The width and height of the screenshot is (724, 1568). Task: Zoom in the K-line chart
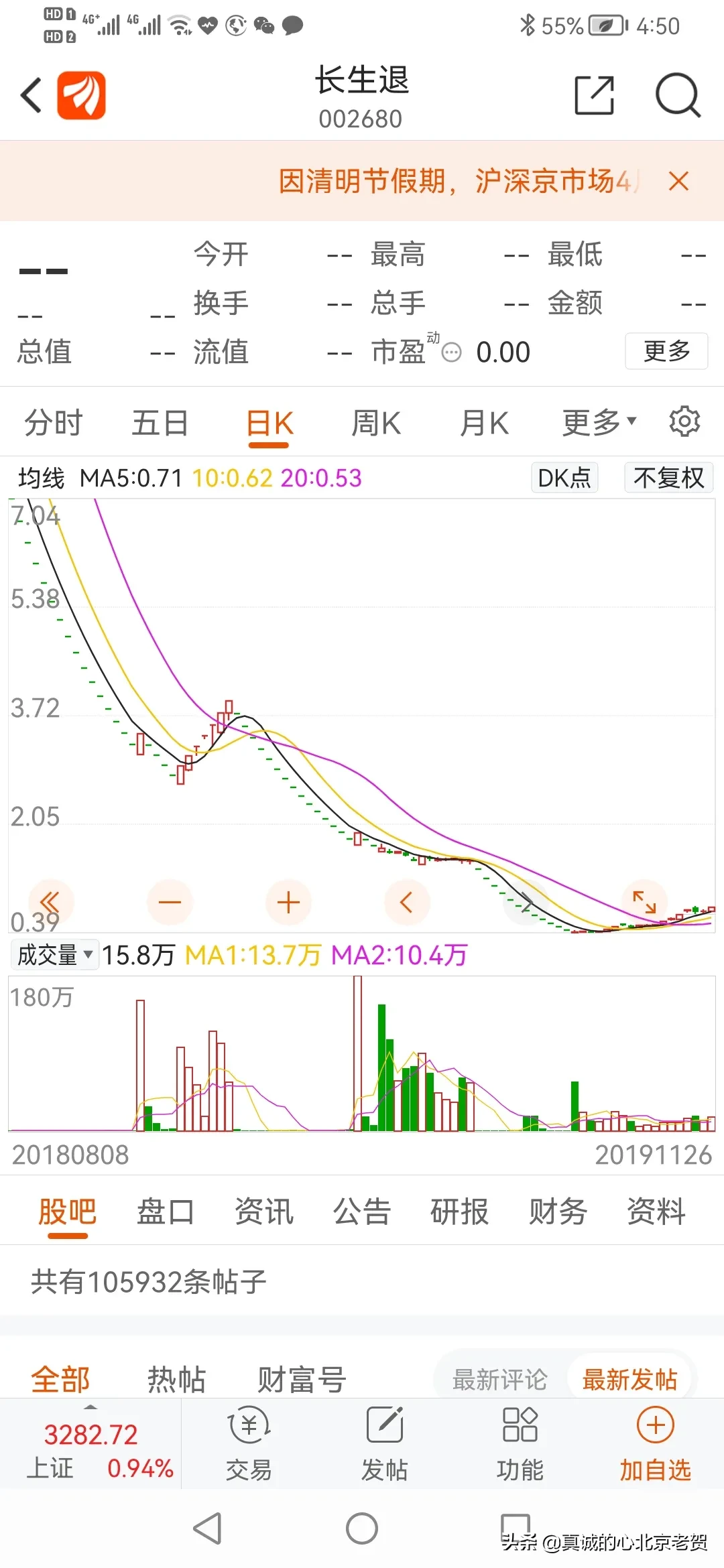[x=288, y=902]
